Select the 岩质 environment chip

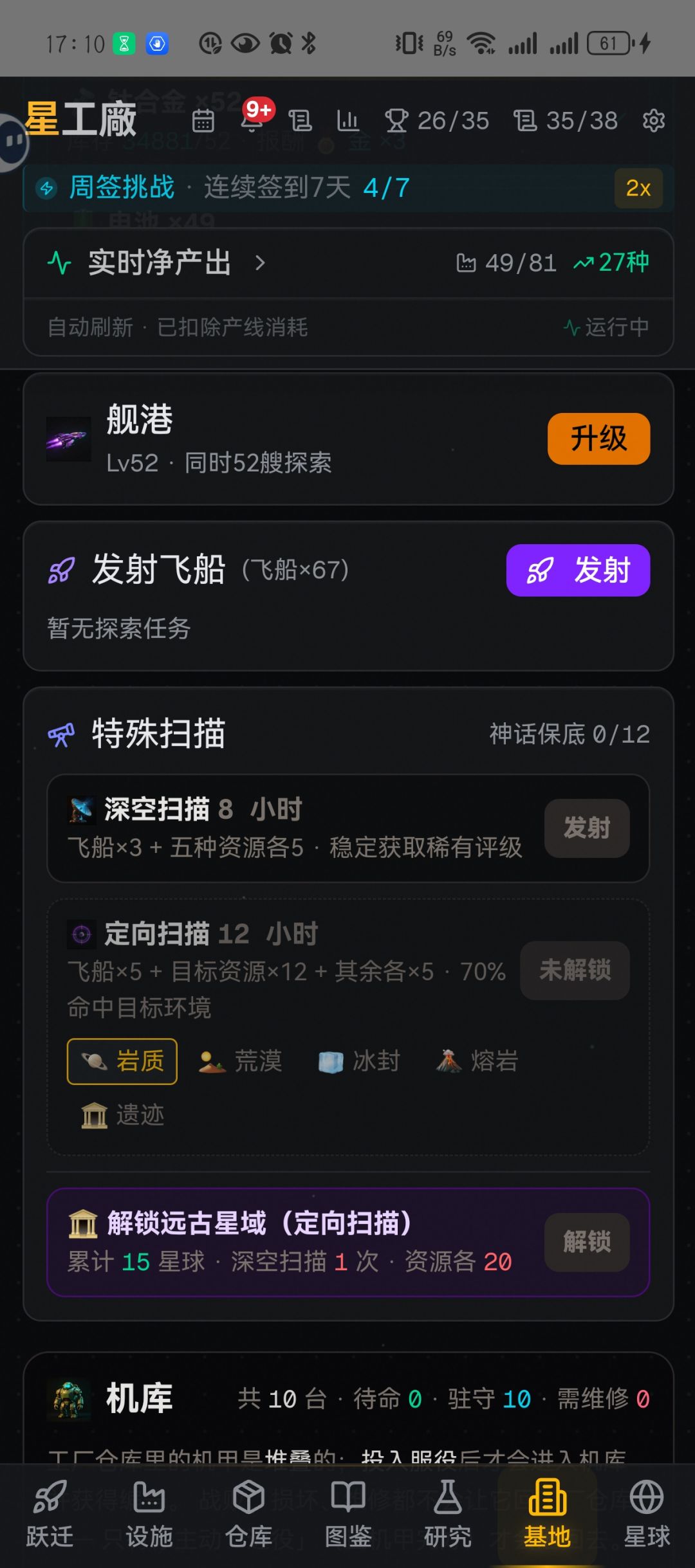pos(122,1061)
